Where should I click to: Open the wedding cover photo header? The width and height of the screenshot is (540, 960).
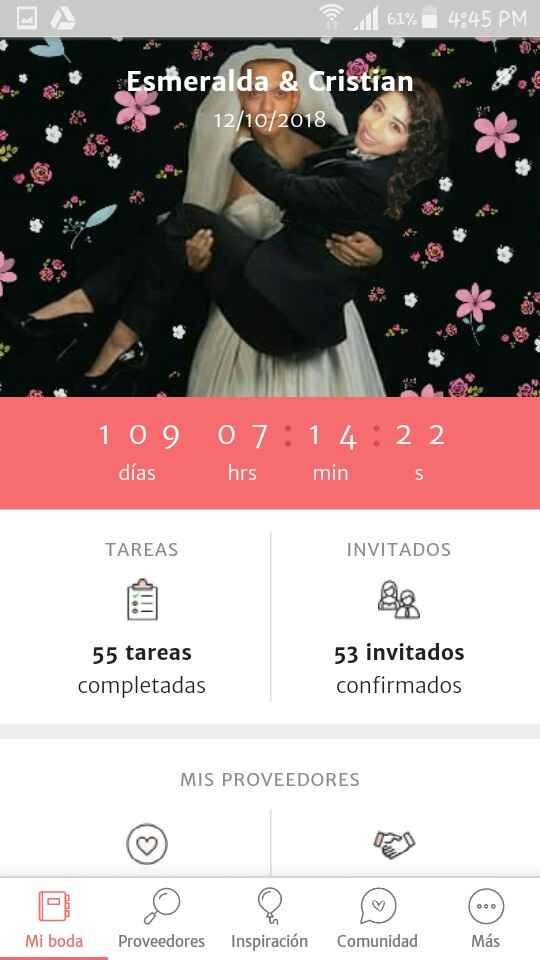pos(270,217)
